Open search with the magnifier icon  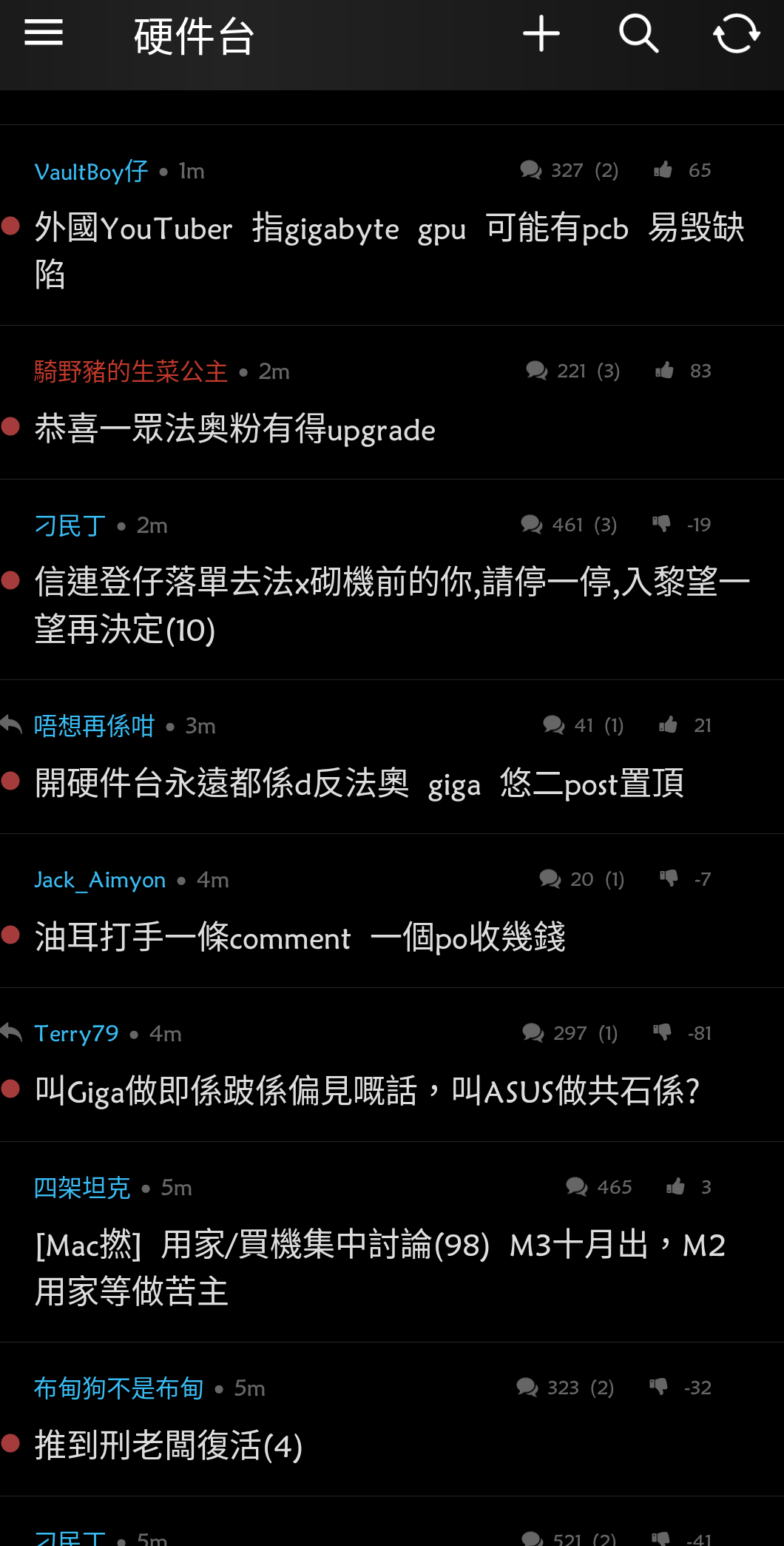click(639, 34)
